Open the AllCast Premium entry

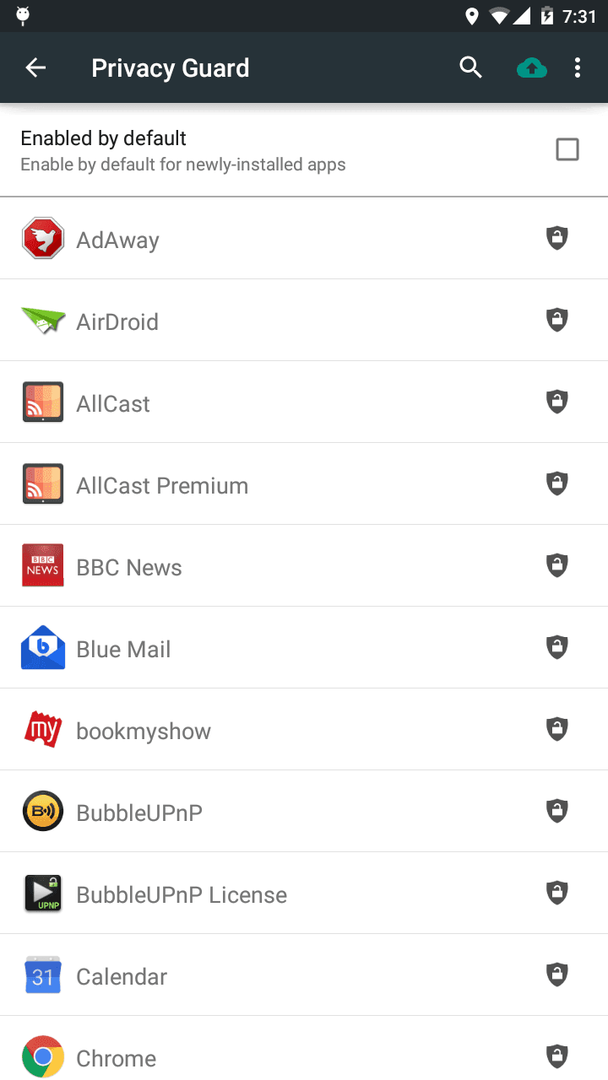[304, 484]
